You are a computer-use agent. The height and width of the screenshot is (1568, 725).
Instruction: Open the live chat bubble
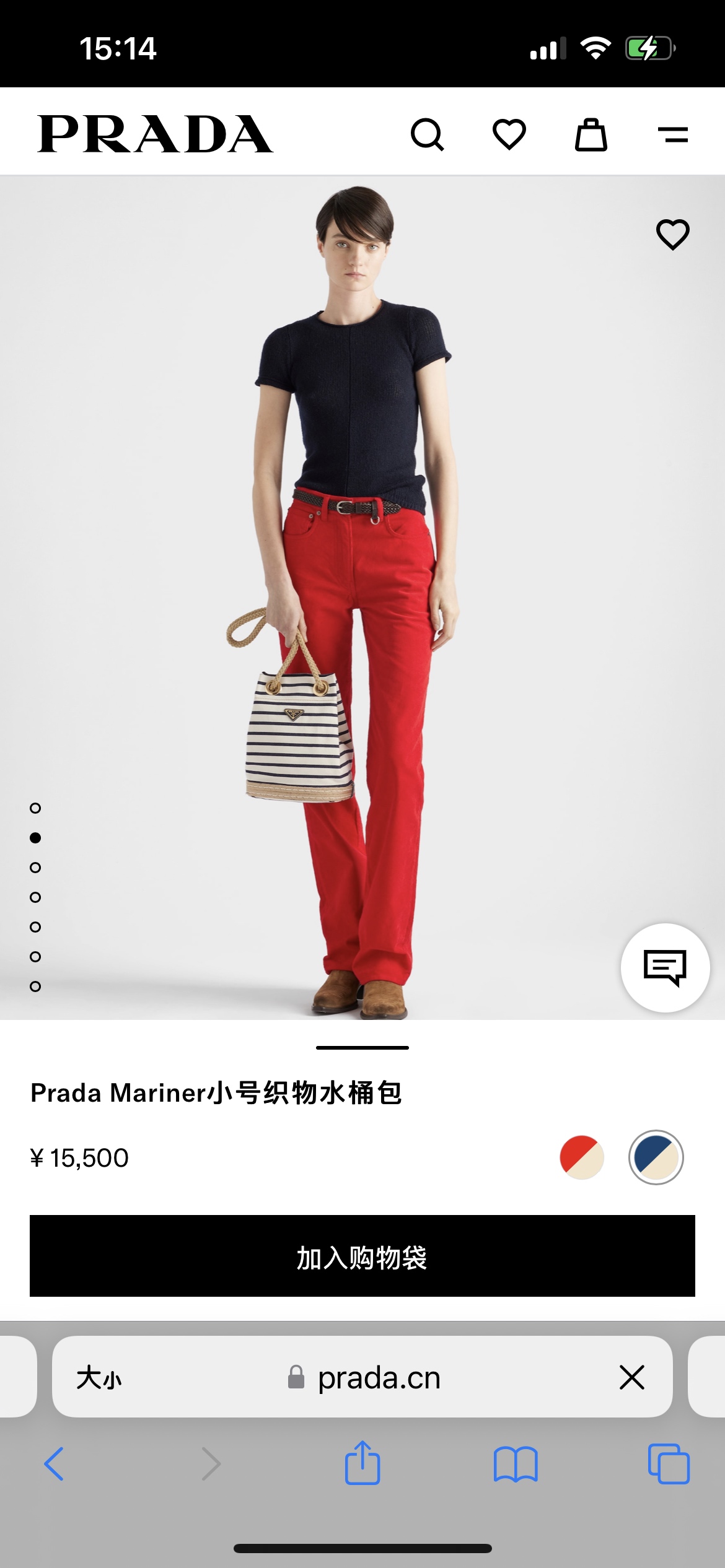(x=665, y=967)
